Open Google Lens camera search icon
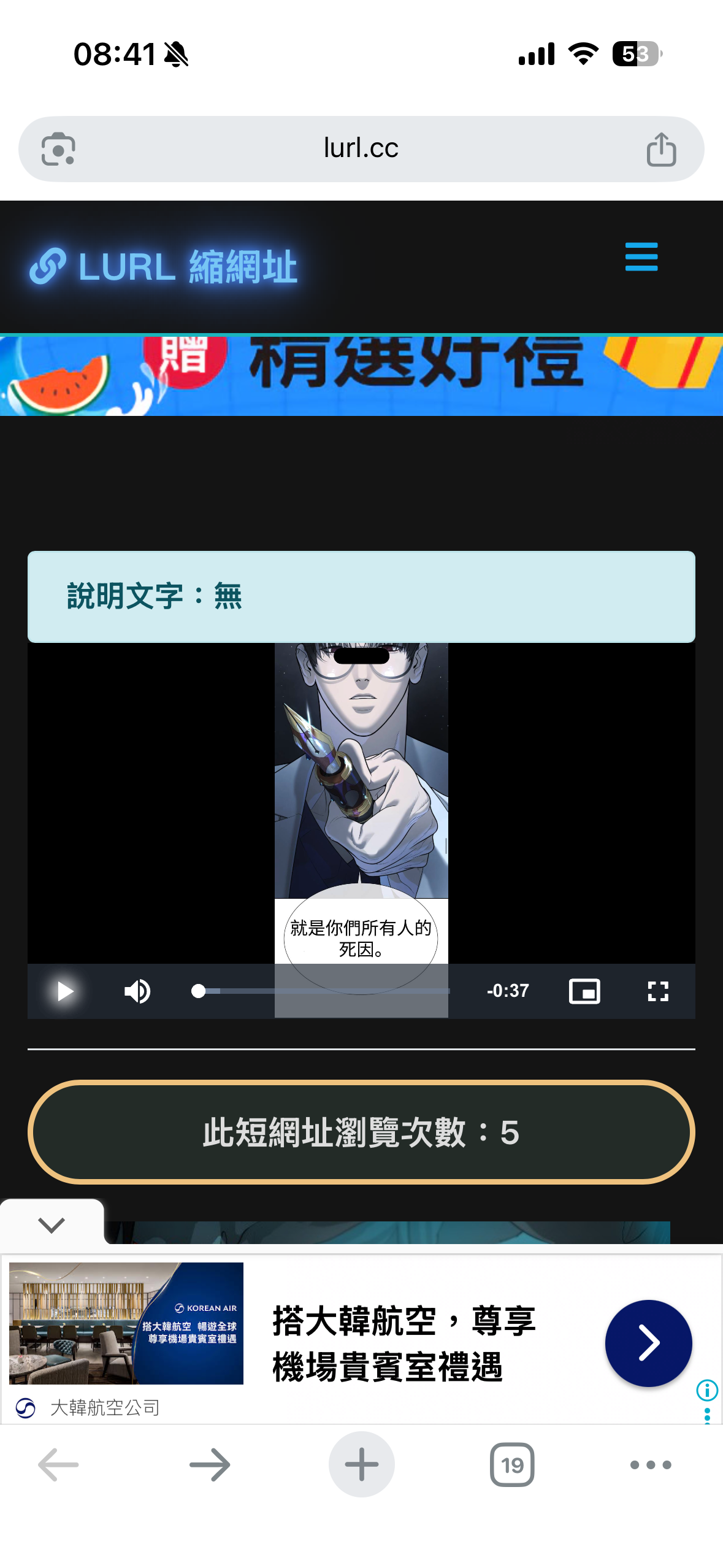The image size is (723, 1568). pos(58,149)
